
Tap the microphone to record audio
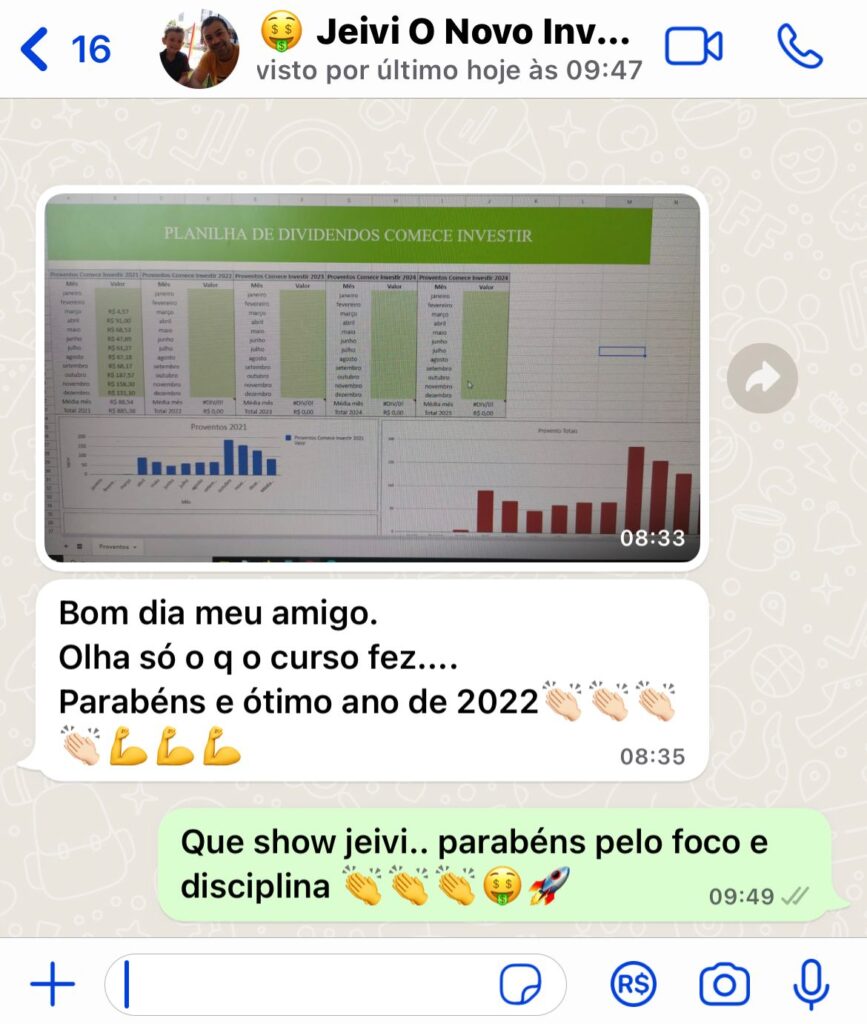click(811, 985)
